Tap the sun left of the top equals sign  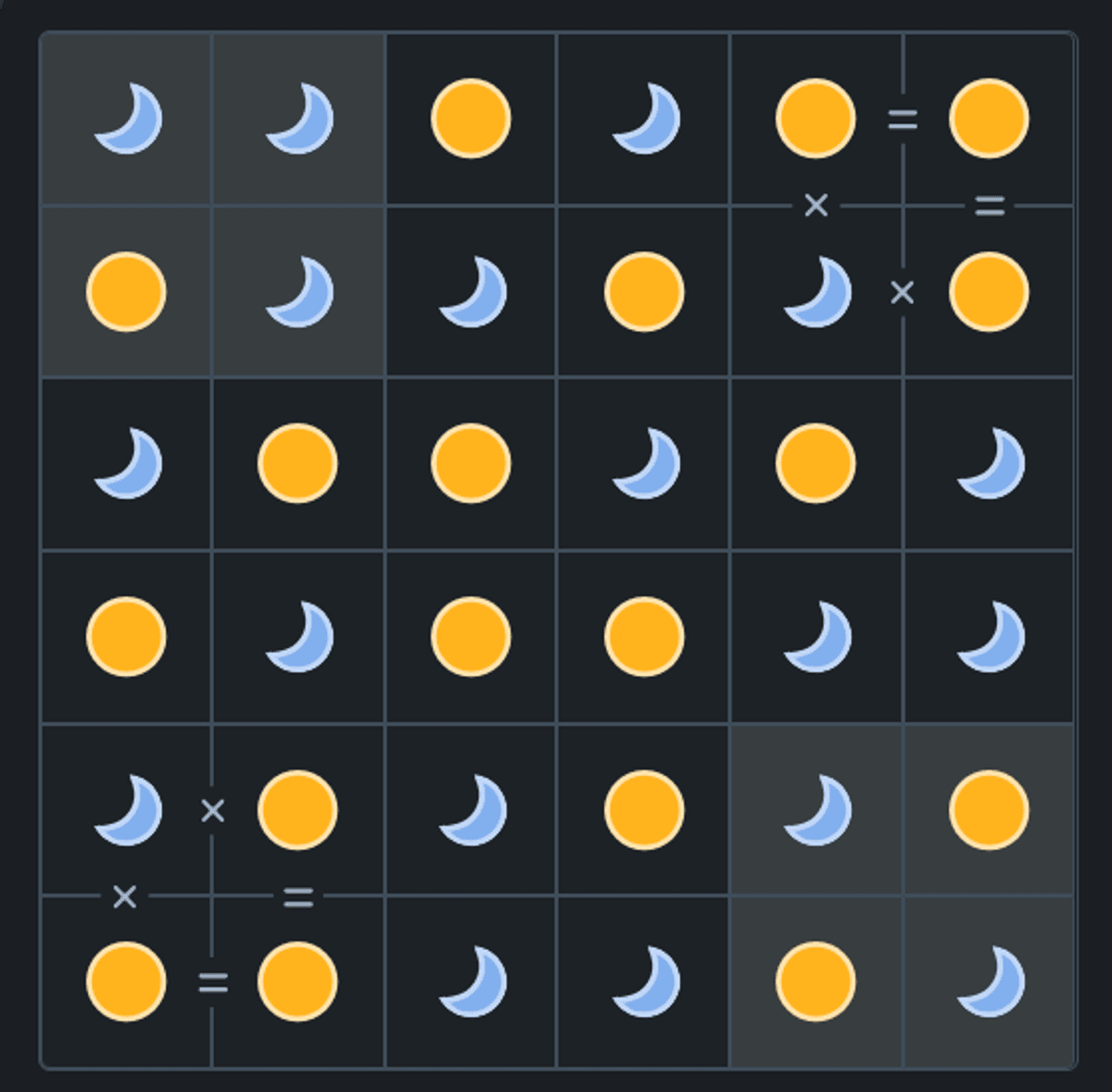[815, 119]
